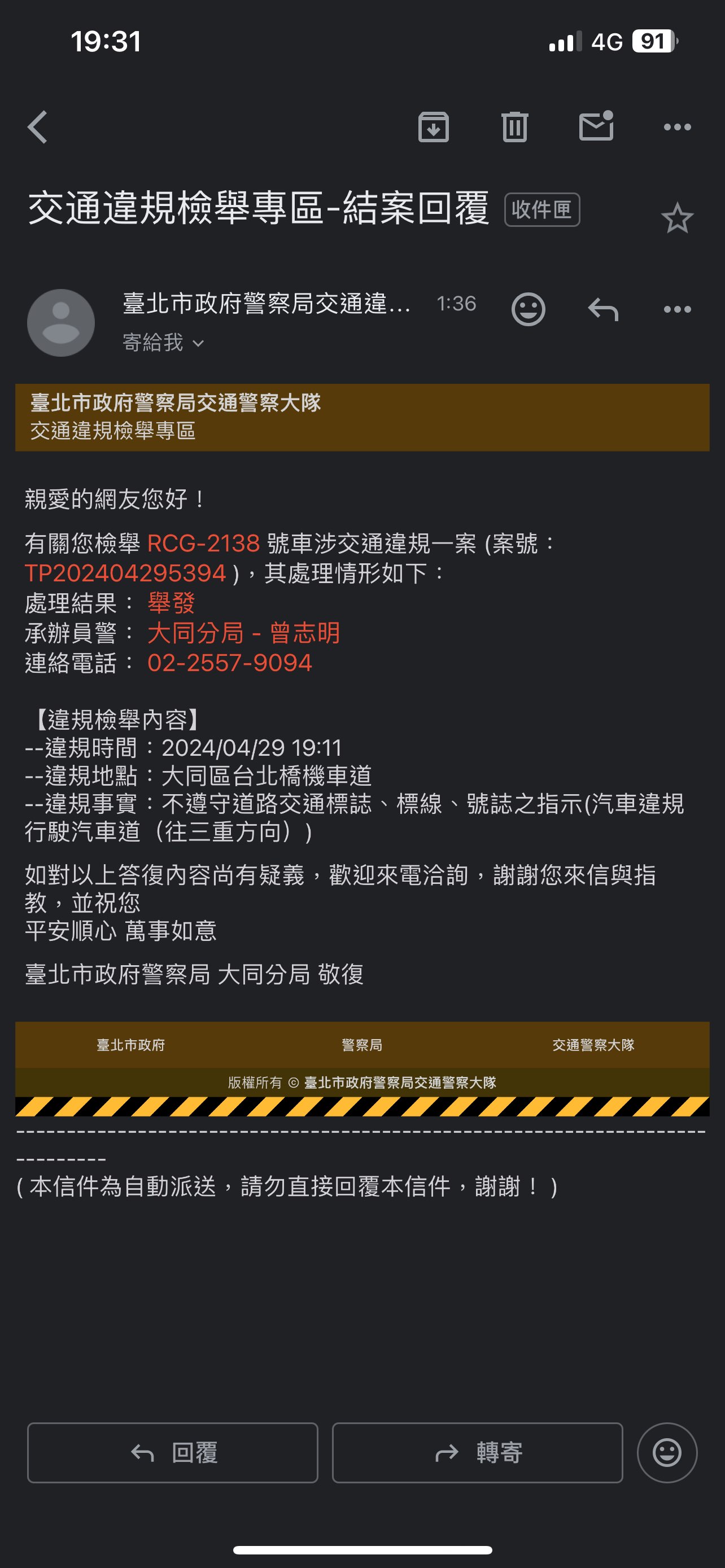This screenshot has height=1568, width=725.
Task: Tap the 回覆 button at bottom
Action: [173, 1453]
